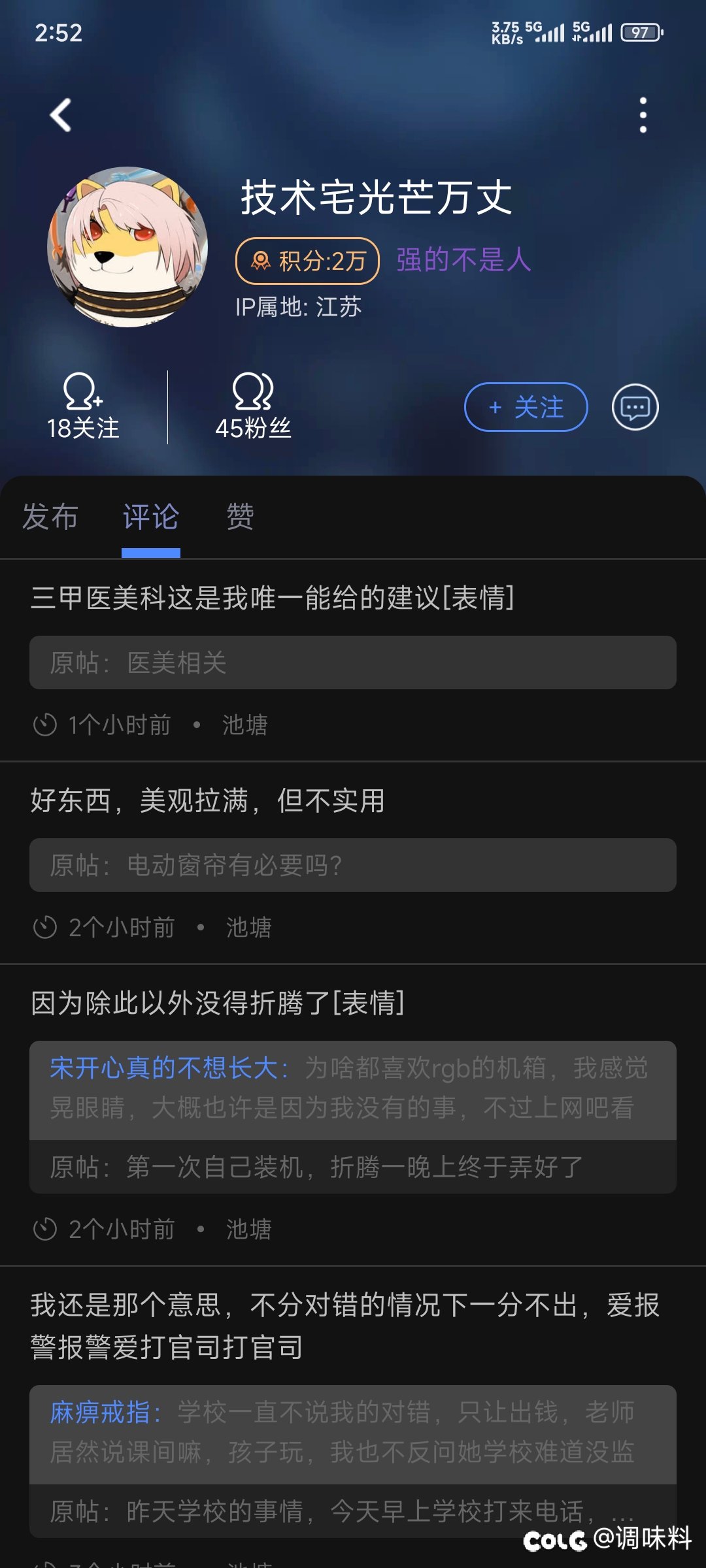Viewport: 706px width, 1568px height.
Task: View the 45粉丝 followers list
Action: click(253, 406)
